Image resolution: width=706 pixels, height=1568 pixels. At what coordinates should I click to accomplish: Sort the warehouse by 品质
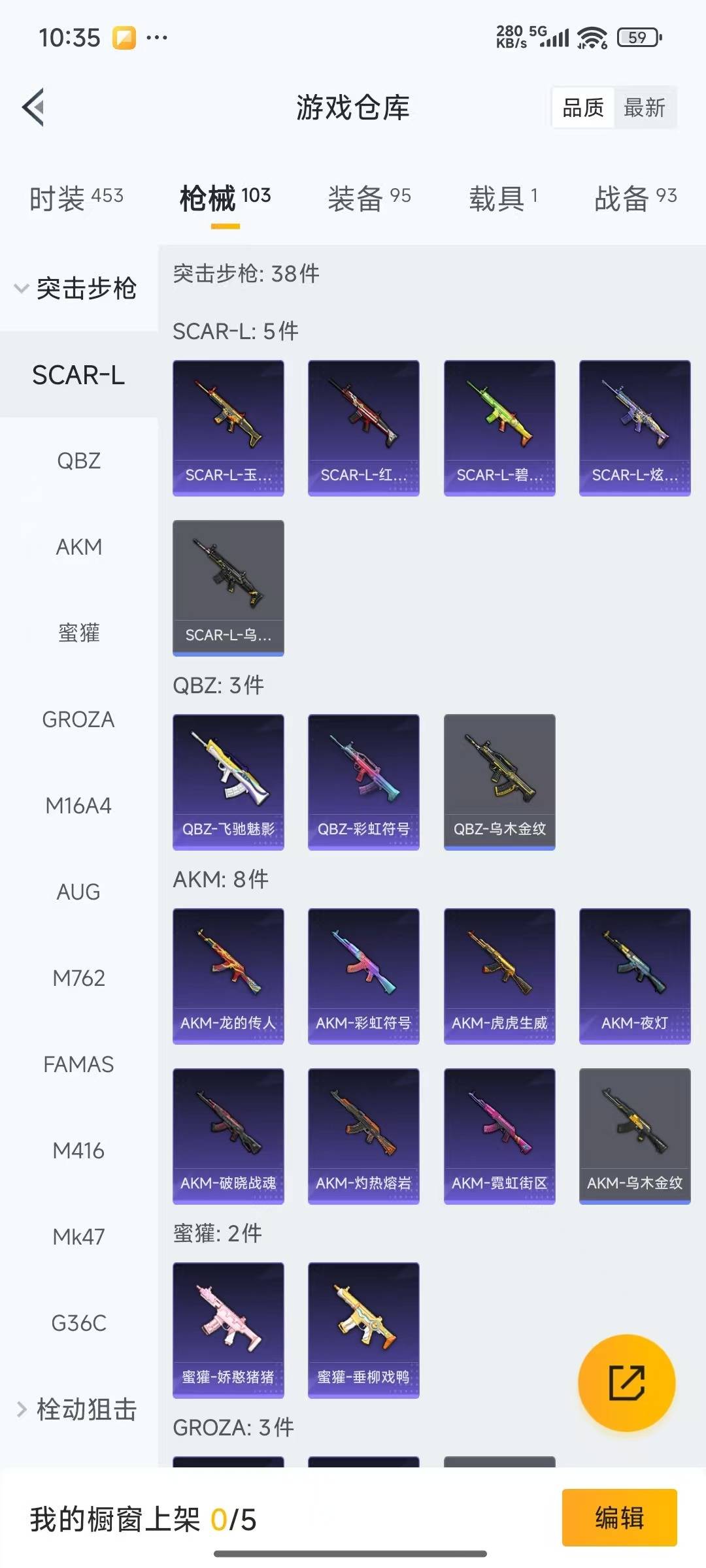(x=583, y=108)
